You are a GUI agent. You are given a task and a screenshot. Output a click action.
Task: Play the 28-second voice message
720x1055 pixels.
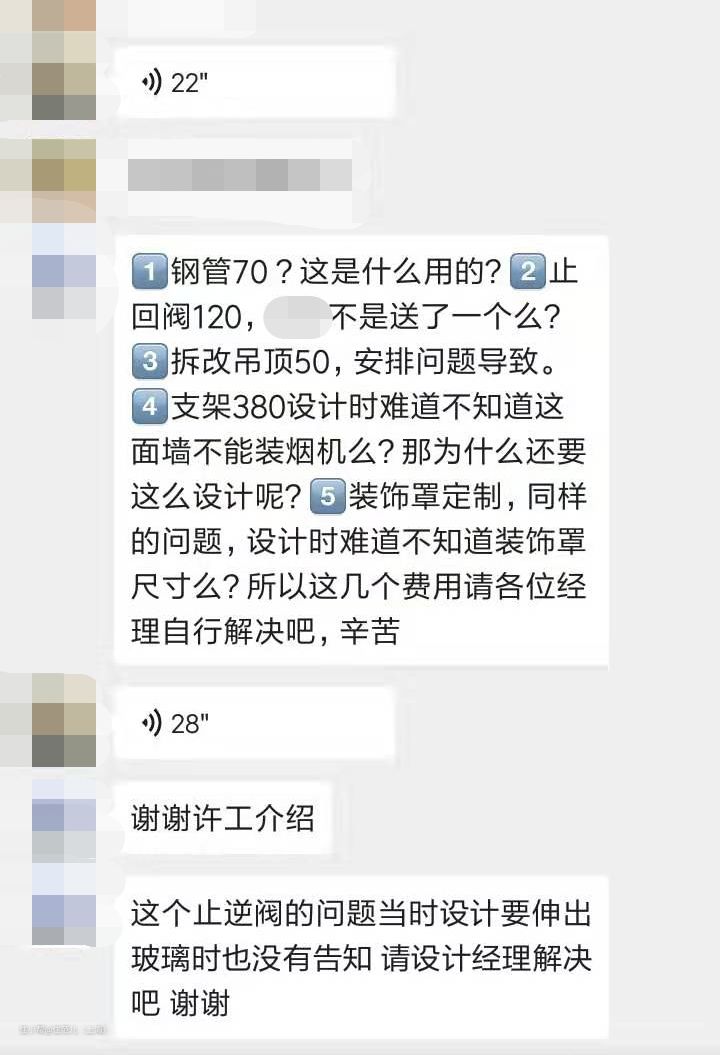point(255,723)
